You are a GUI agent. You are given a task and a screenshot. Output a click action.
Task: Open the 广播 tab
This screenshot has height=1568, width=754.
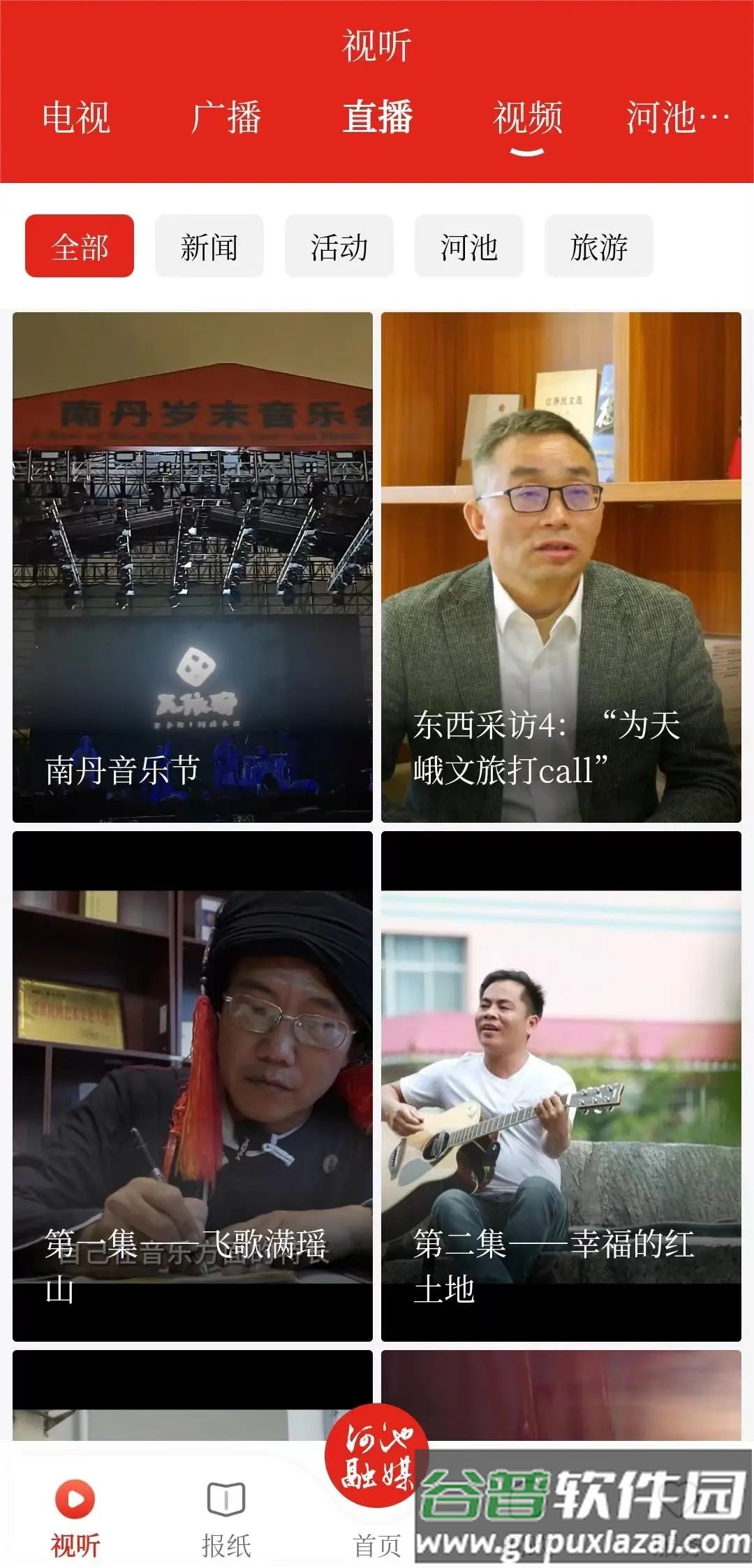(226, 117)
